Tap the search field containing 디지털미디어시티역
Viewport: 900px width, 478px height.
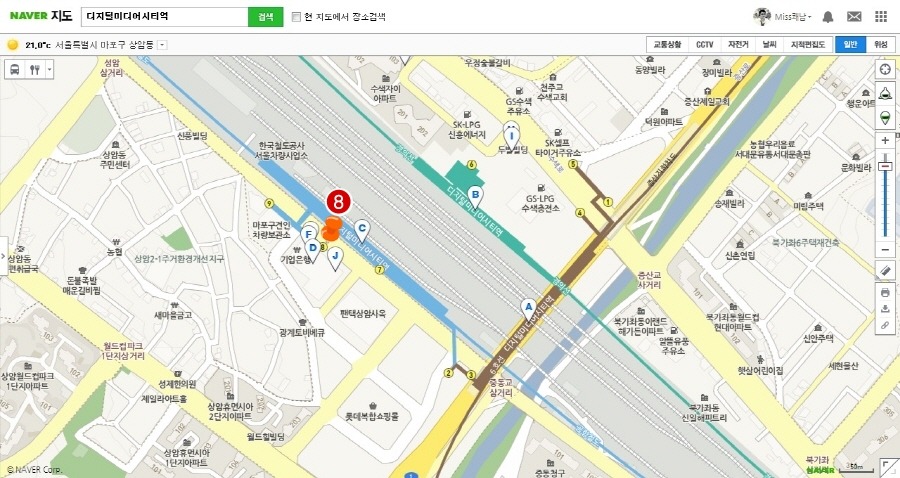[x=164, y=17]
